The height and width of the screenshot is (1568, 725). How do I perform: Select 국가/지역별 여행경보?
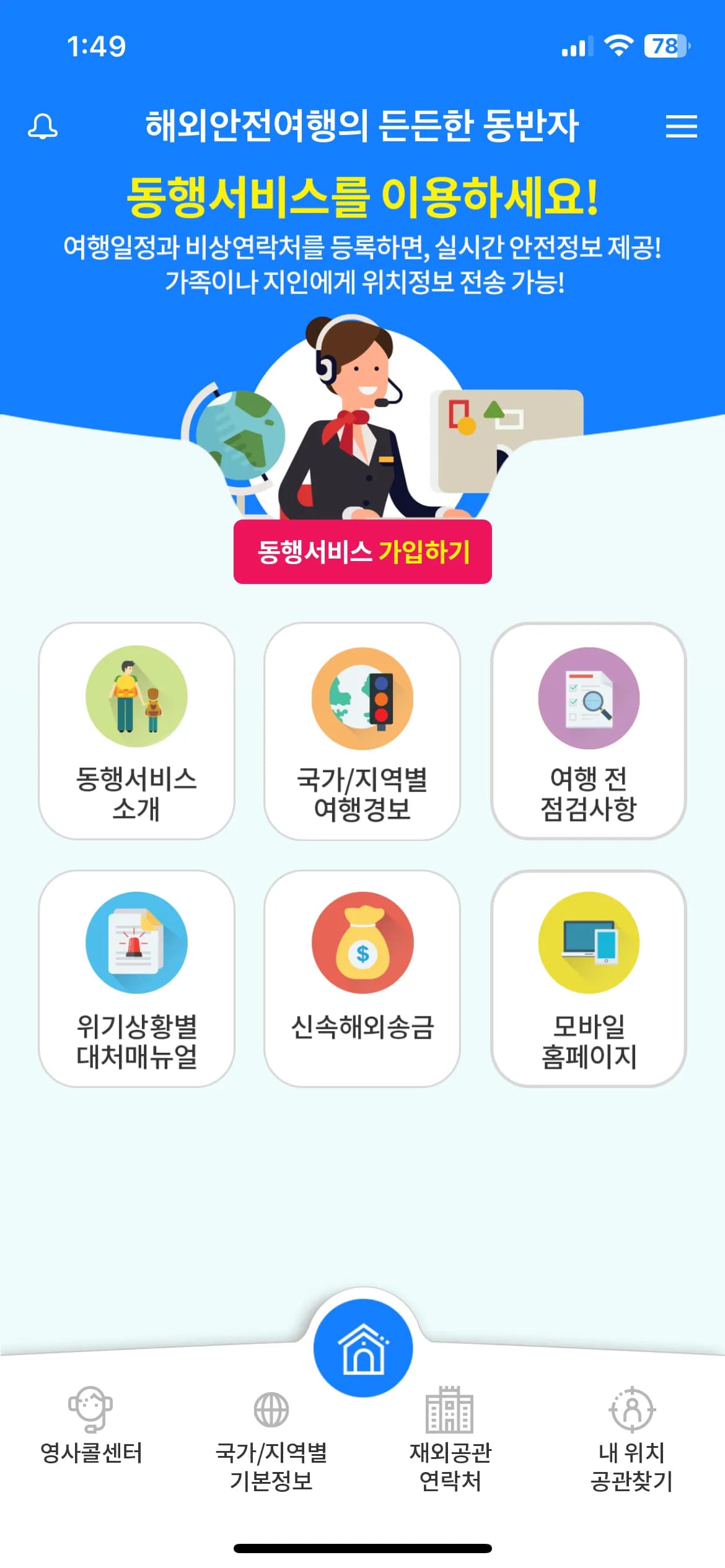coord(362,731)
